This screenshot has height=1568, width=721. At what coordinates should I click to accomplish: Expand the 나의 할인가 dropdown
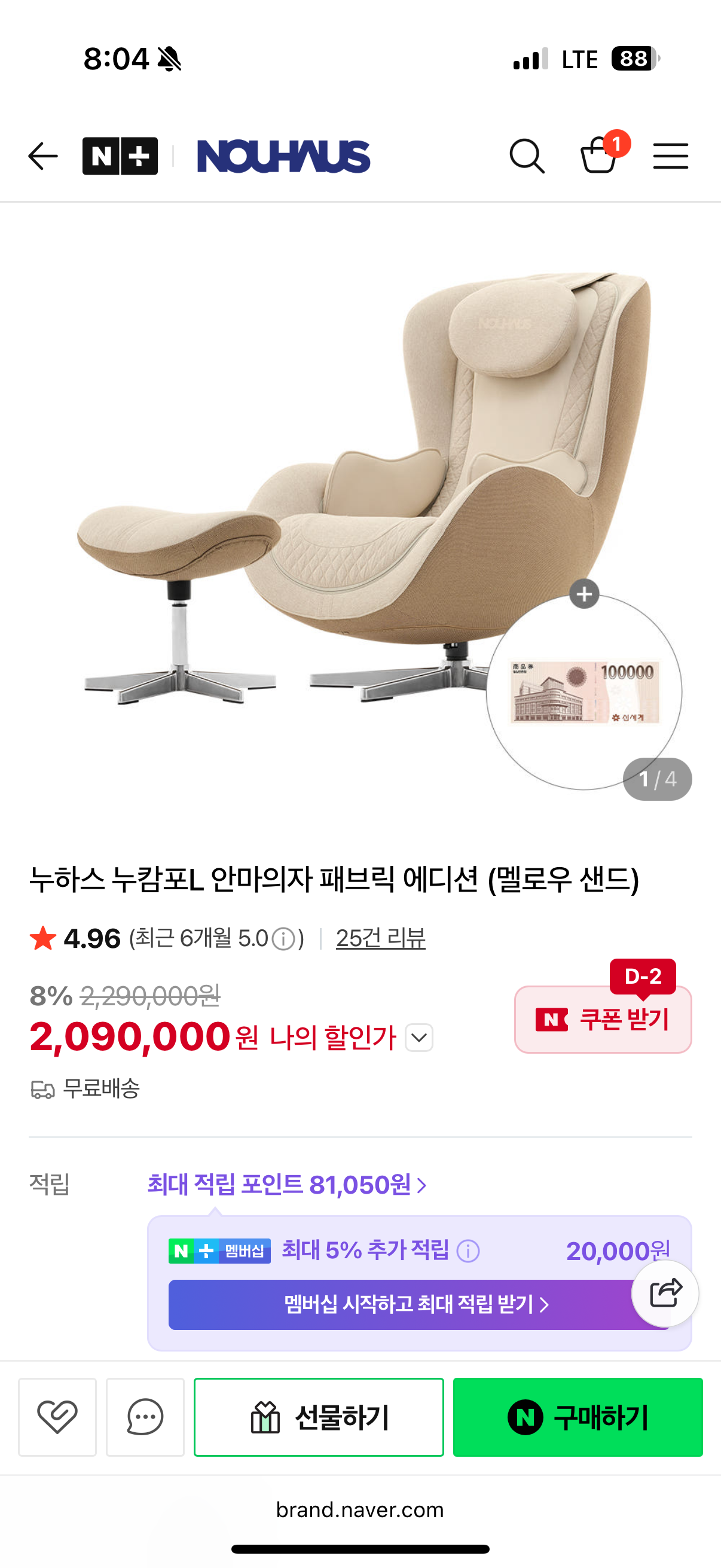point(419,1037)
